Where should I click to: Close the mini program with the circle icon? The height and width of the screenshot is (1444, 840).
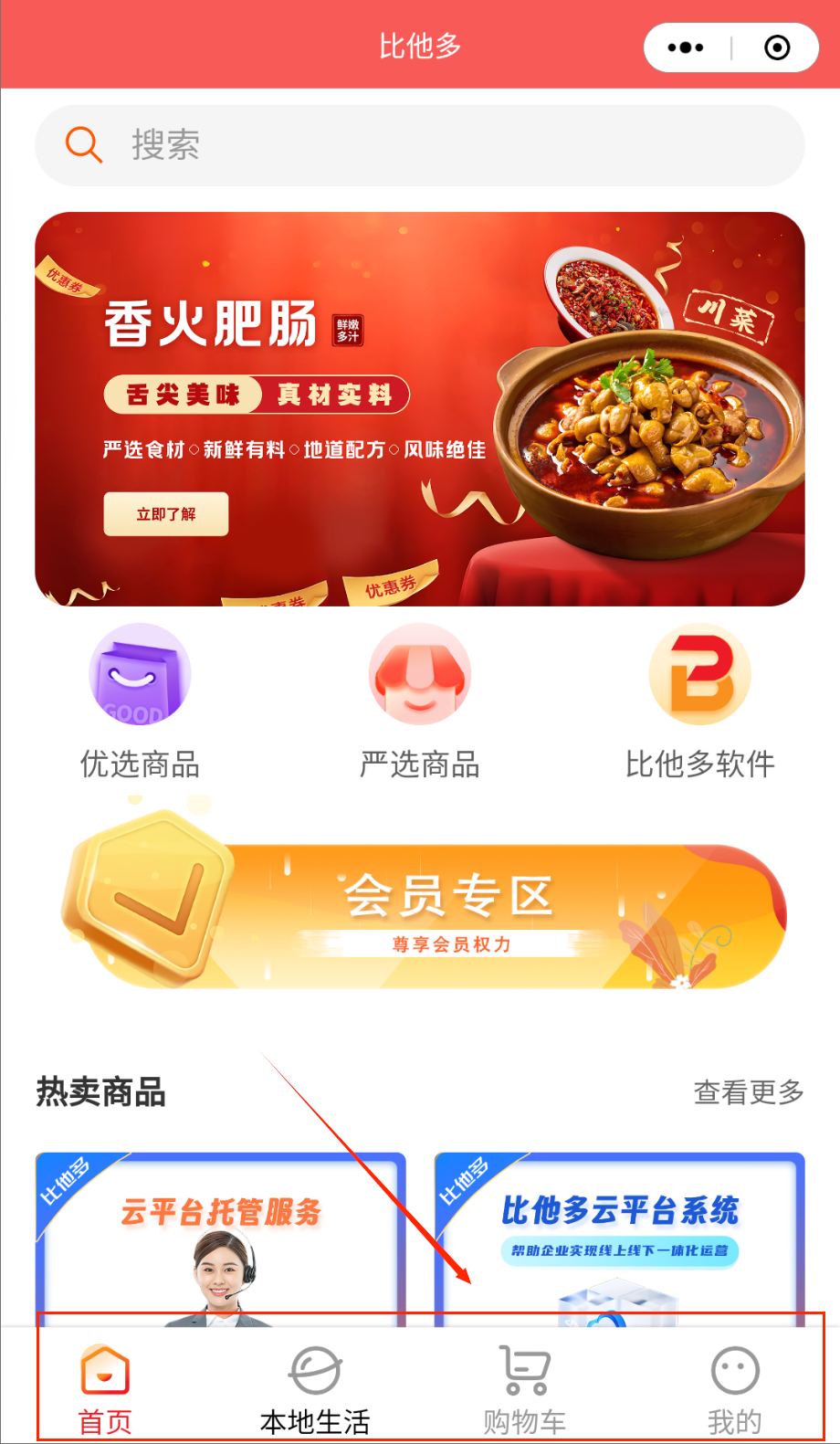click(777, 47)
